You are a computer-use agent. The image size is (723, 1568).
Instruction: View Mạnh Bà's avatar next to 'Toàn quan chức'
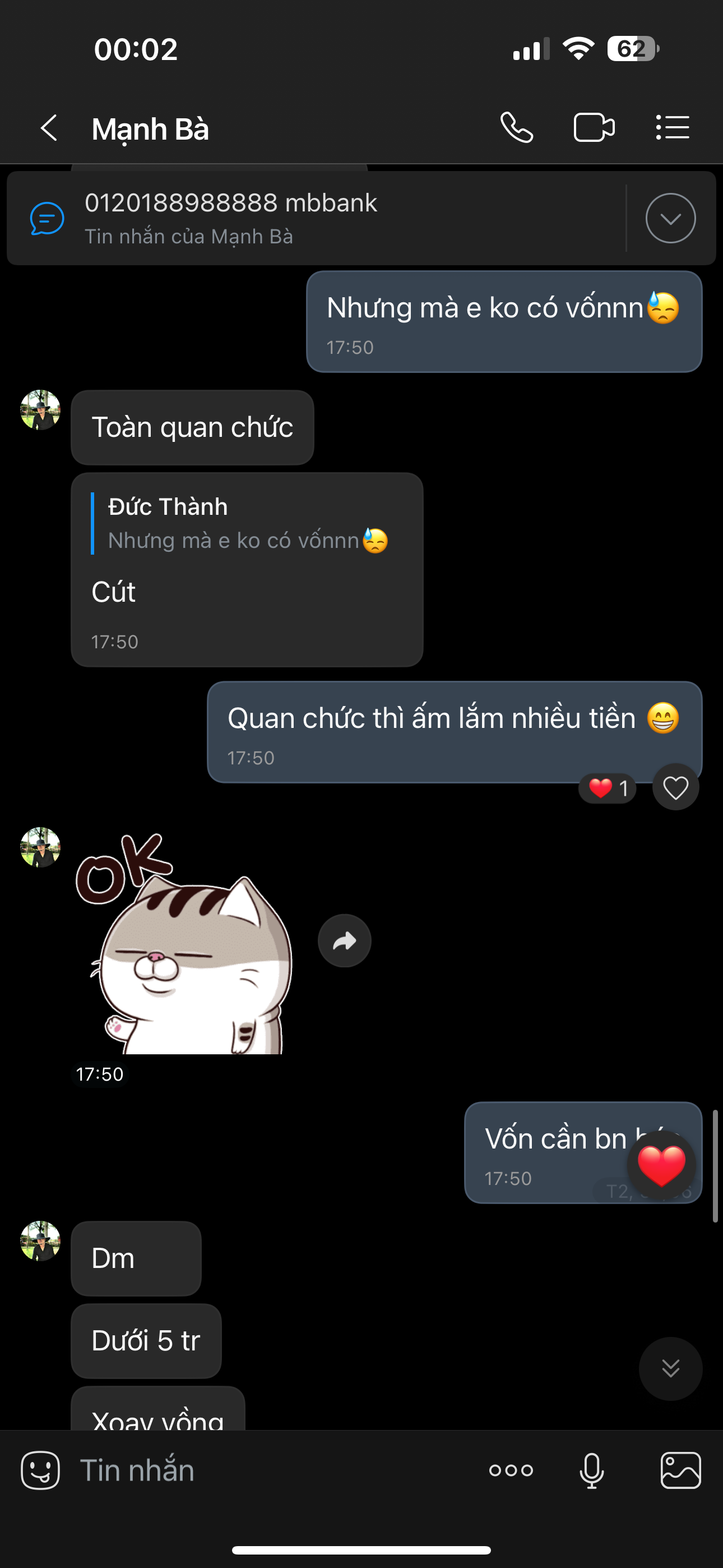[40, 411]
